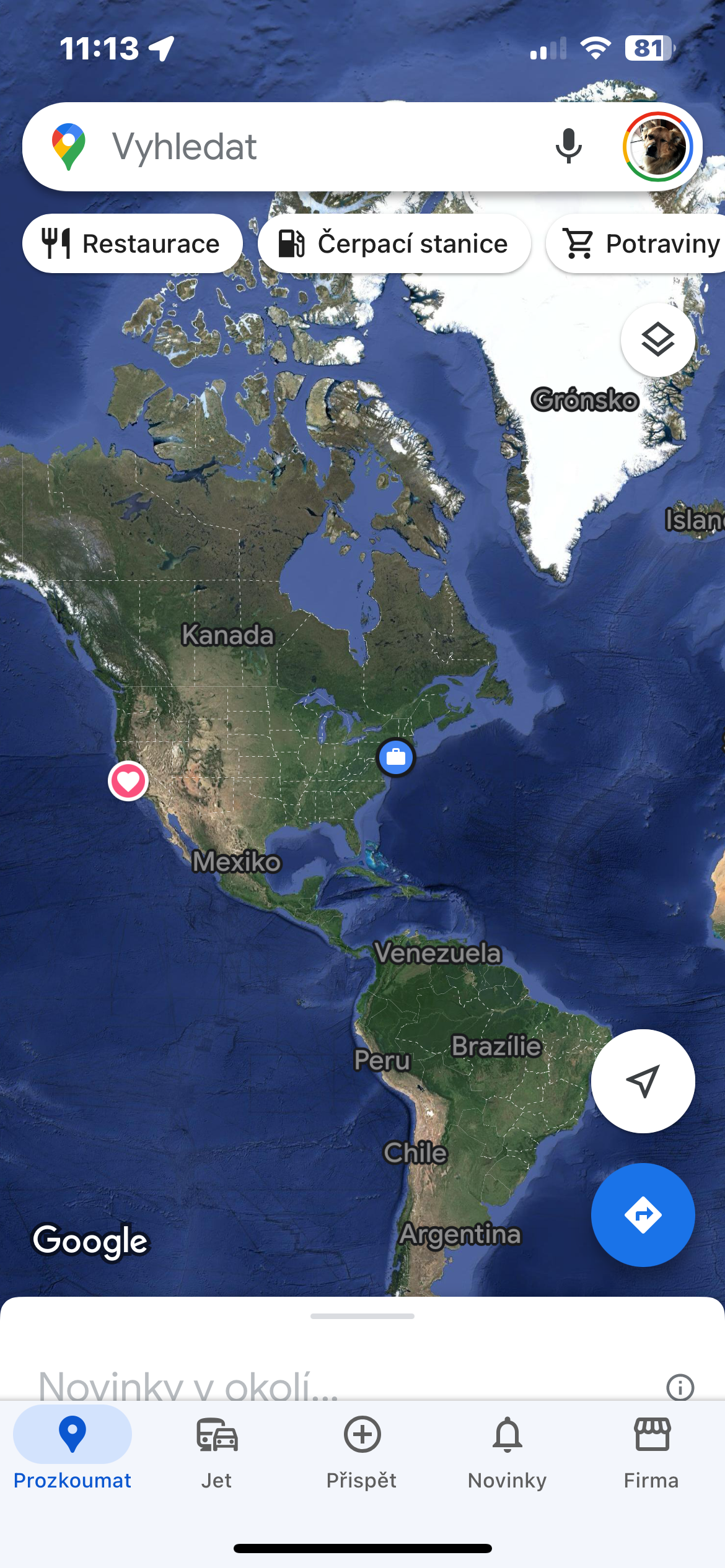This screenshot has height=1568, width=725.
Task: Open the Firma tab
Action: coord(651,1449)
